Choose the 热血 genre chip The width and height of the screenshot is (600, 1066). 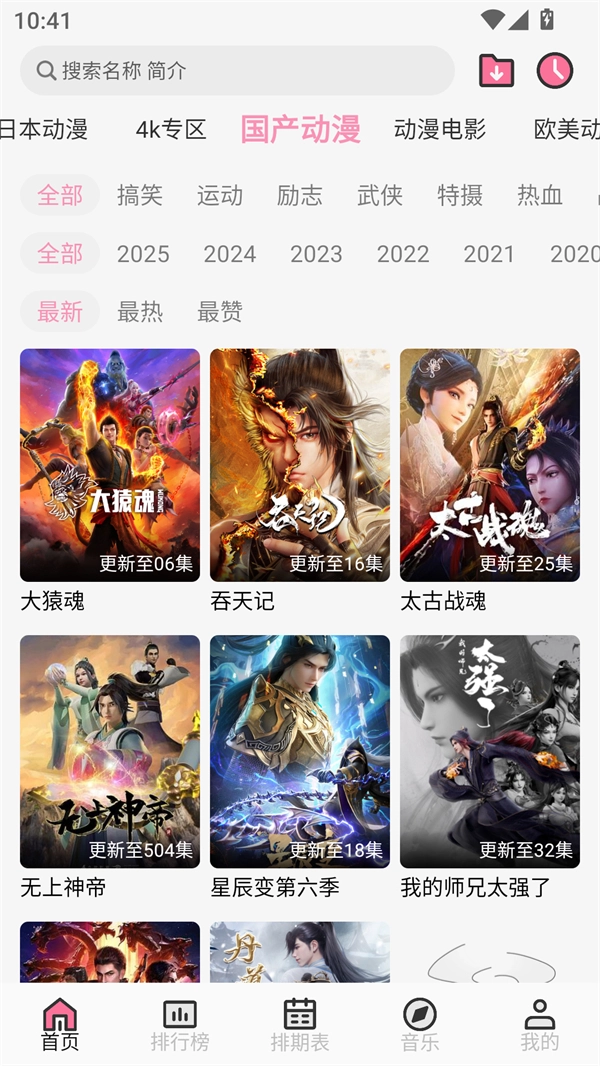click(540, 195)
